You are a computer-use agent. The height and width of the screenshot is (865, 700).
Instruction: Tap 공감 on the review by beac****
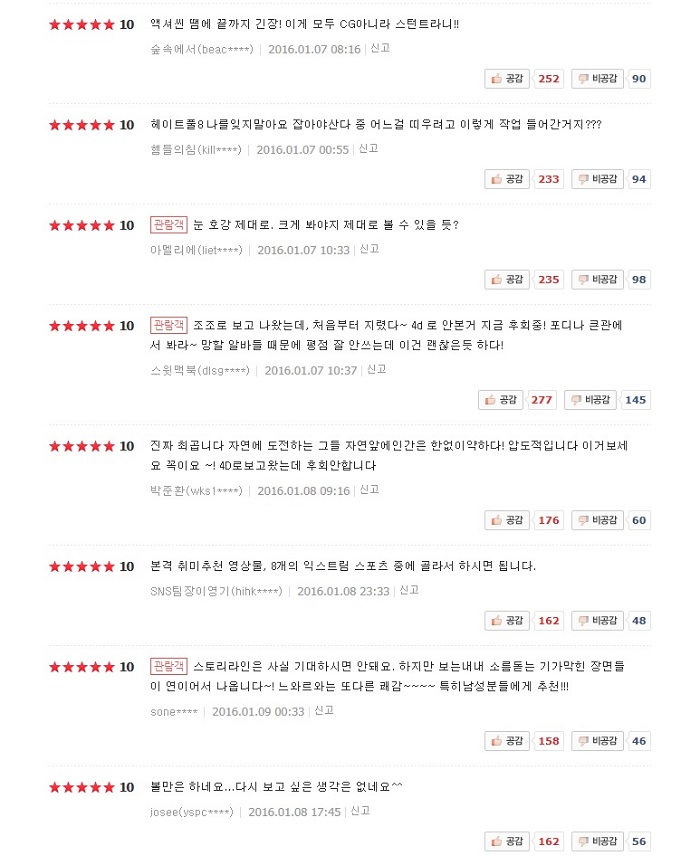click(508, 79)
